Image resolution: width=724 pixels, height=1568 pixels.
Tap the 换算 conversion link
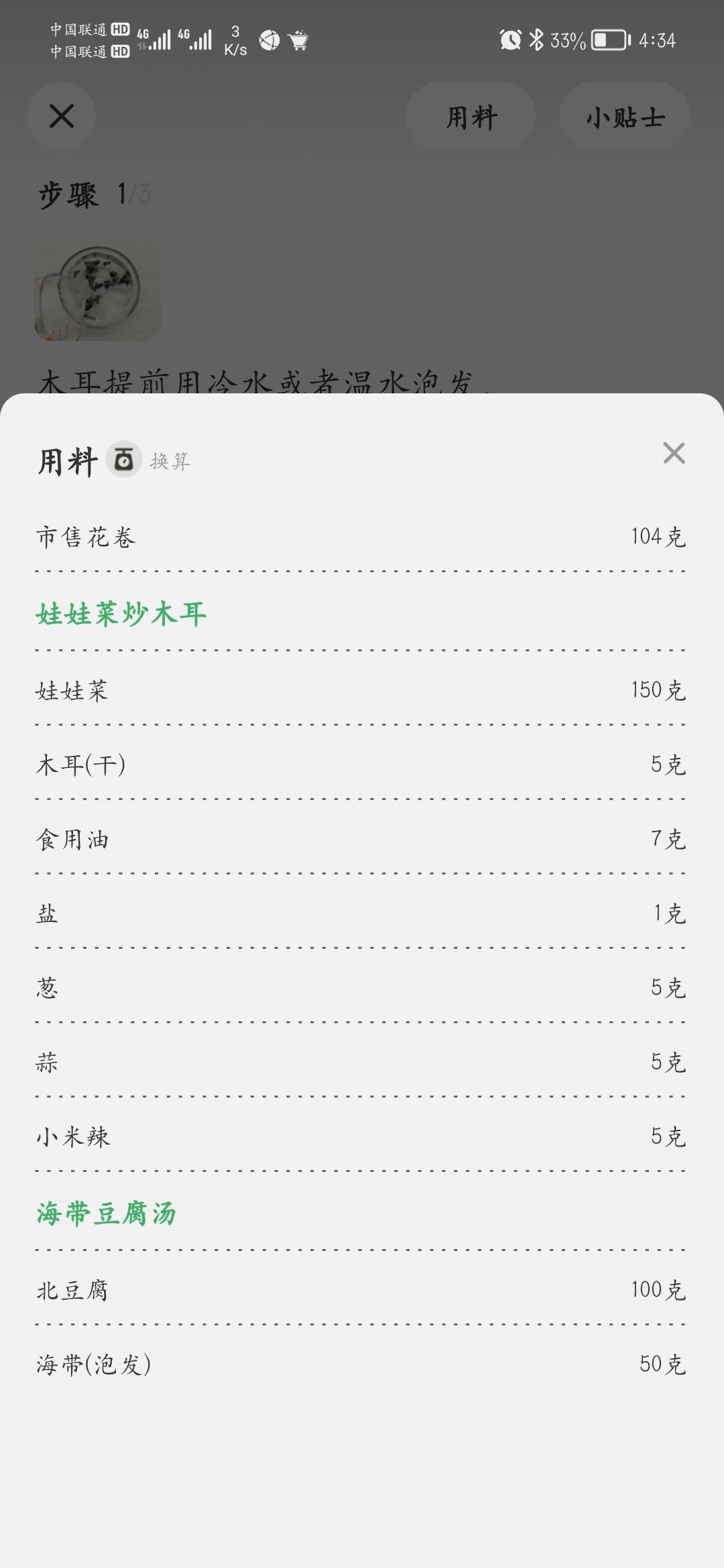(168, 461)
